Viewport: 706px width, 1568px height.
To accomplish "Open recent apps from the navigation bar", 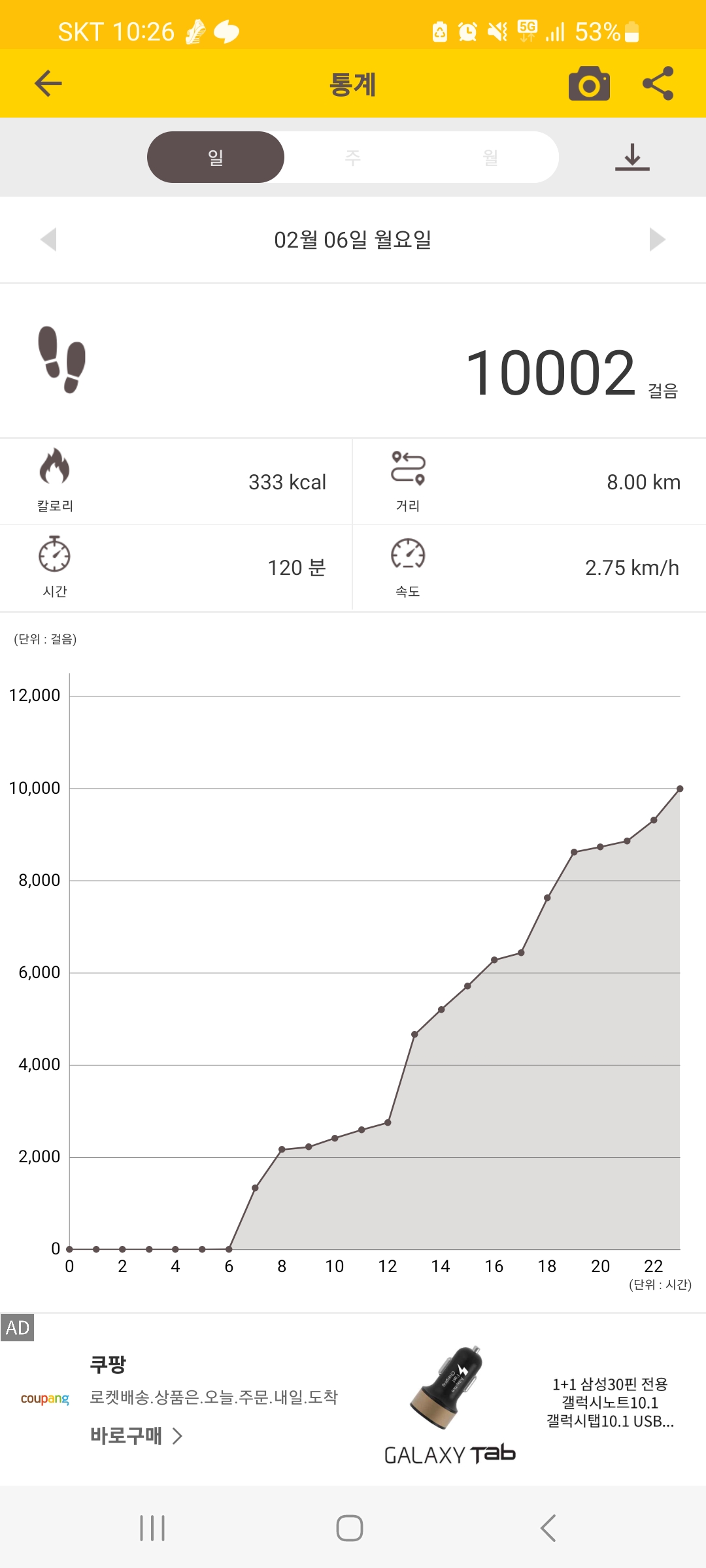I will click(152, 1528).
